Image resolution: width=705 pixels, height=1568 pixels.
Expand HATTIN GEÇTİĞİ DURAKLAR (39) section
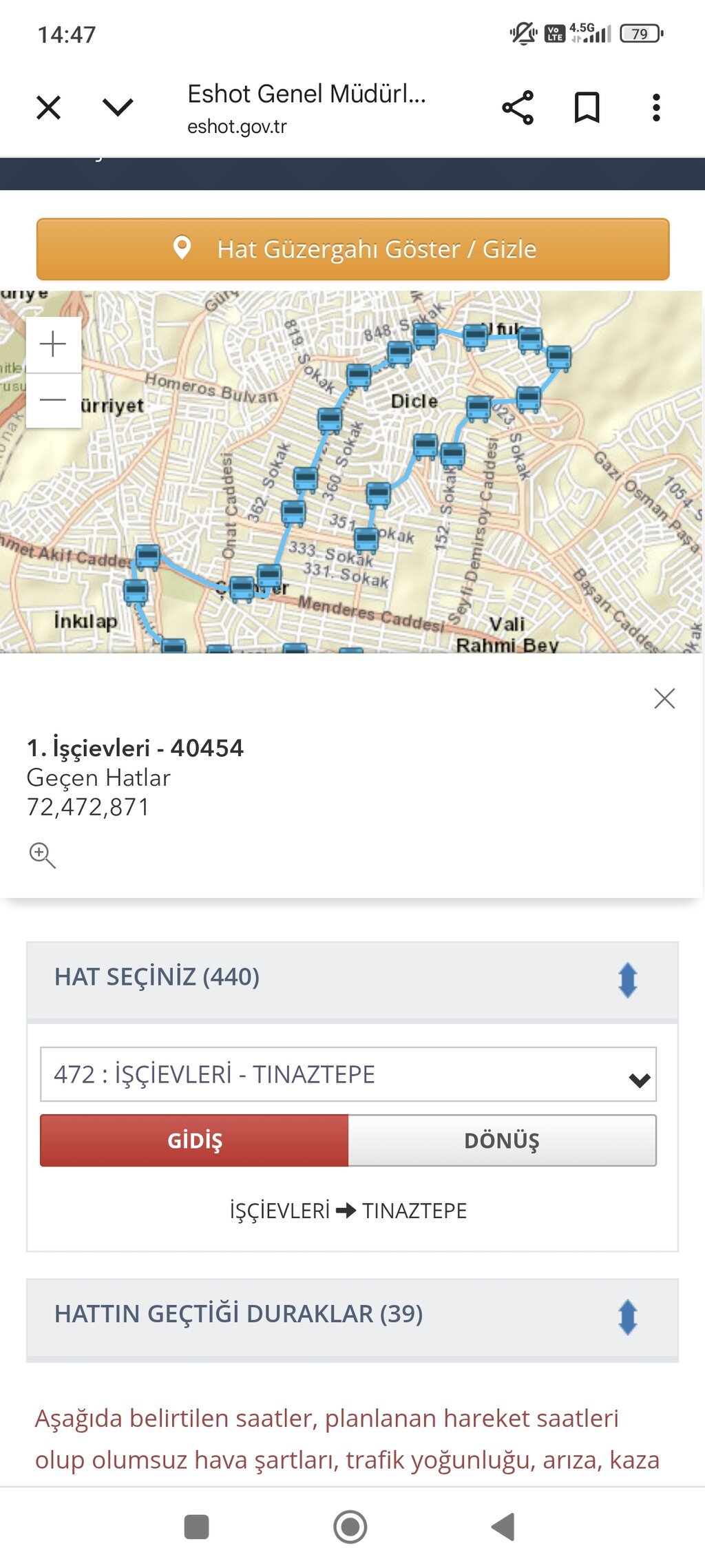[627, 1317]
